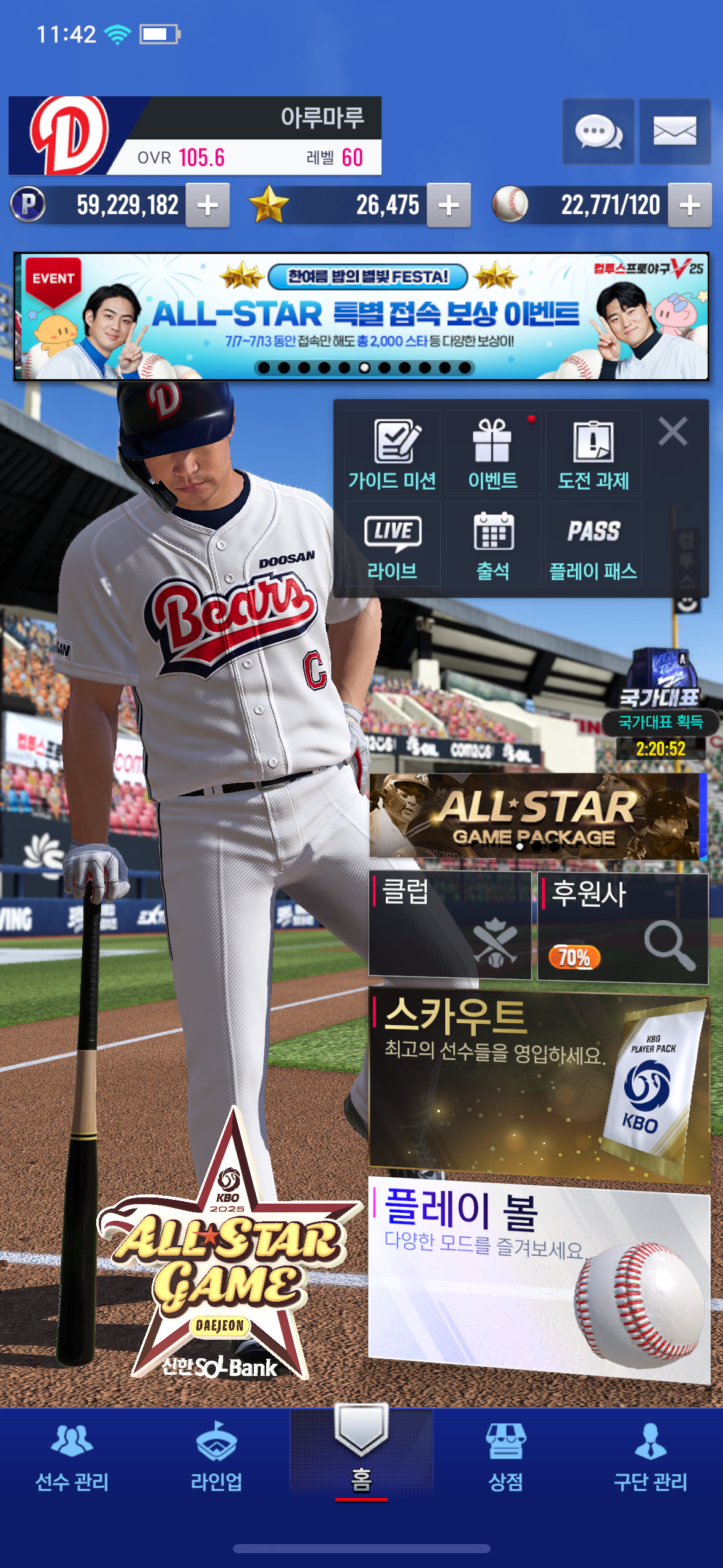Add more points with the P currency plus
723x1568 pixels.
(208, 206)
